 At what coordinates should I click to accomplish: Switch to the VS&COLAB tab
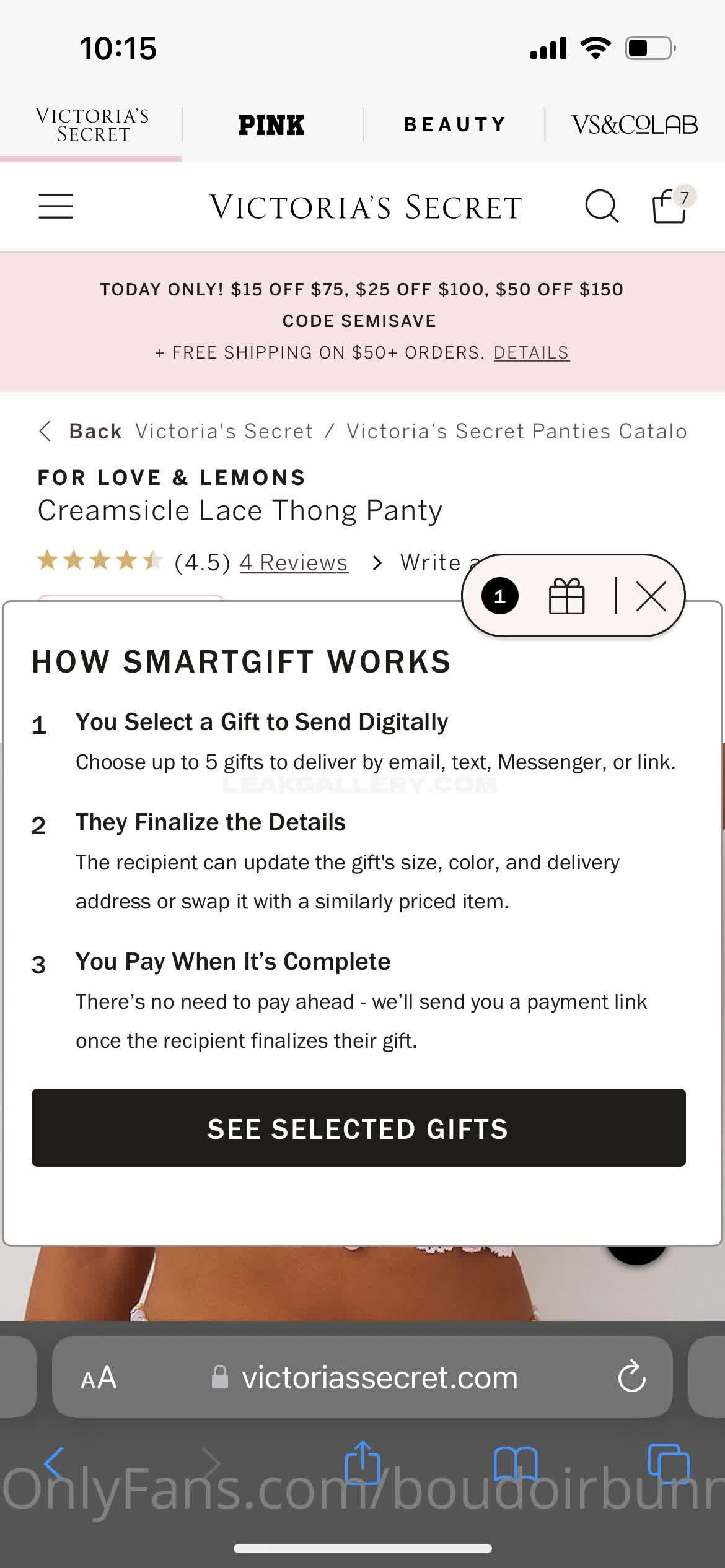pos(635,125)
